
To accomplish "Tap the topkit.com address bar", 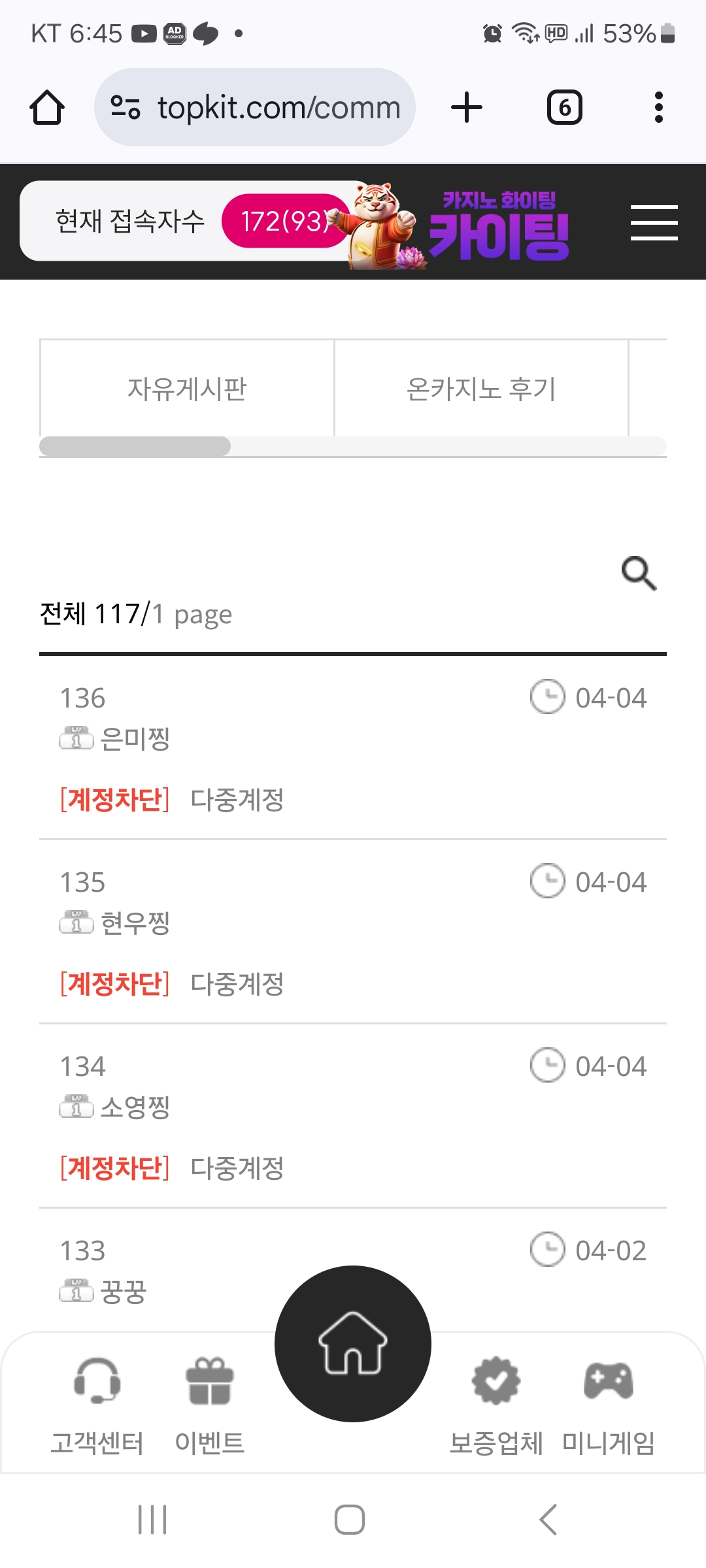I will [255, 107].
